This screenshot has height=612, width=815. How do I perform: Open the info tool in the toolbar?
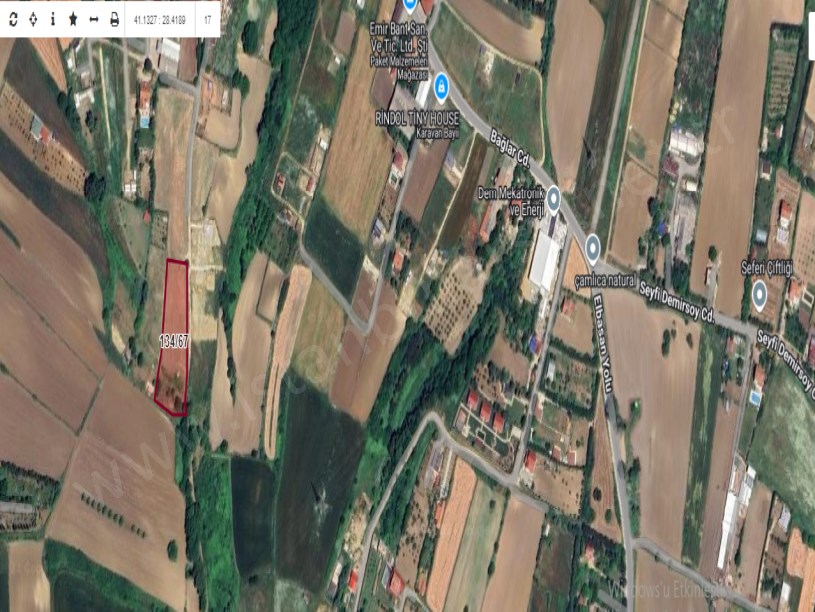[53, 19]
